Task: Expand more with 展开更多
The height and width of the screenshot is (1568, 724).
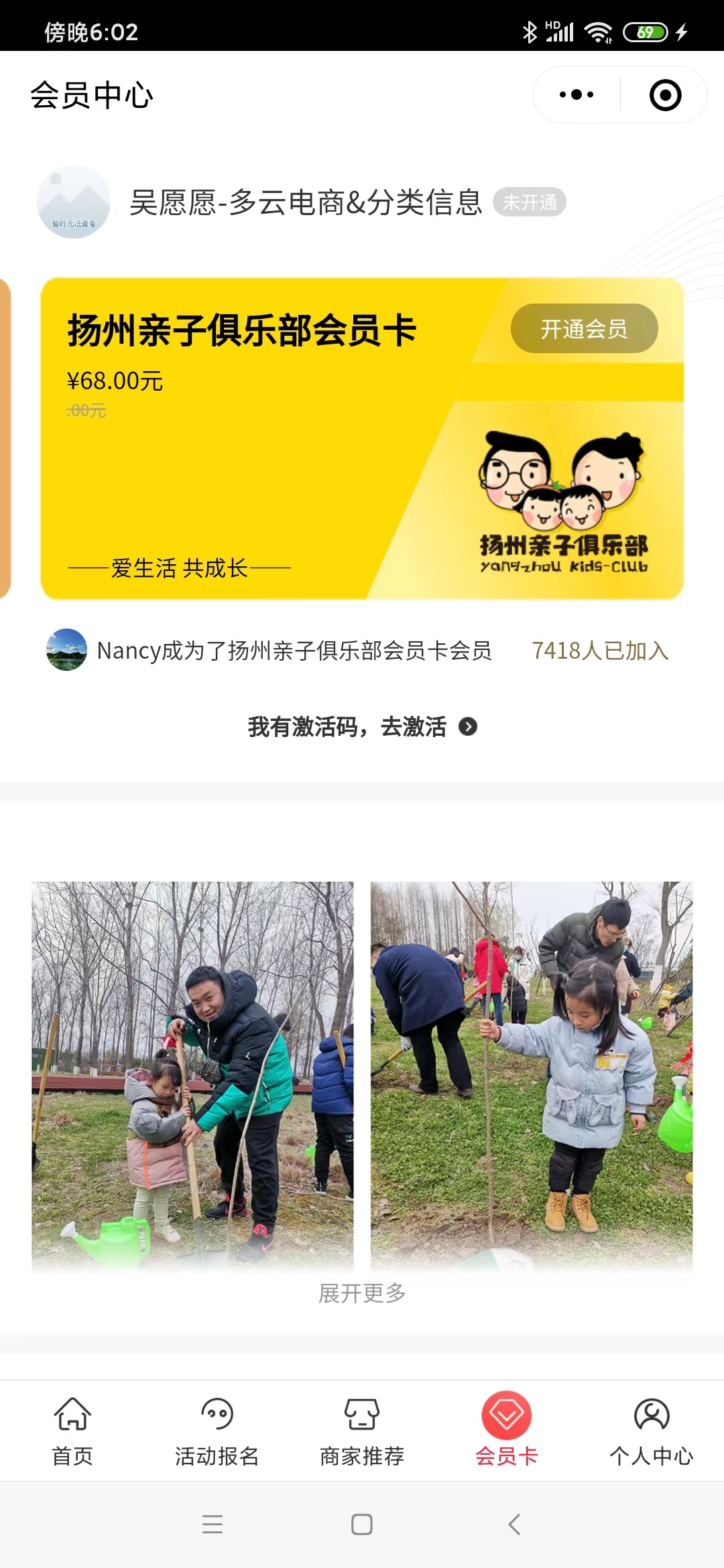Action: coord(362,1293)
